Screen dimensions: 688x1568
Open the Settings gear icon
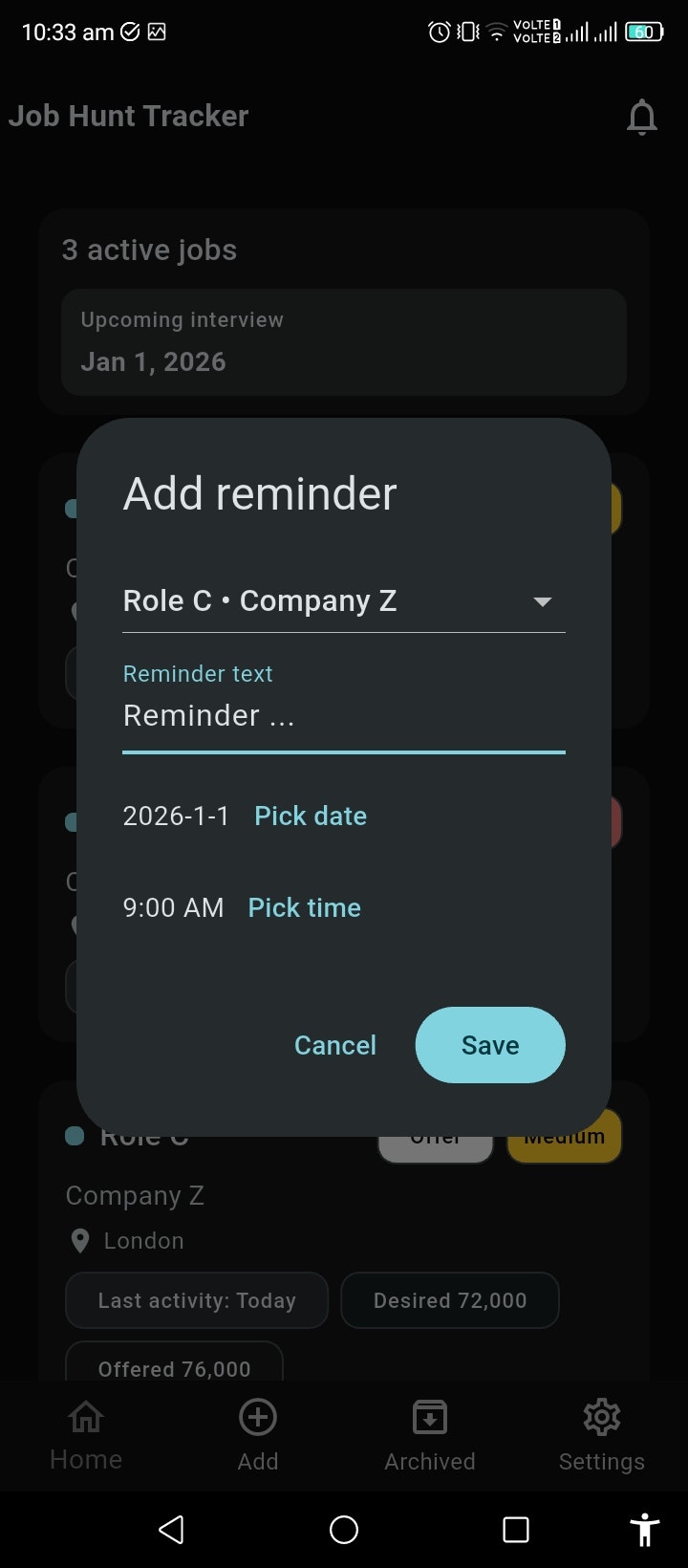click(602, 1417)
